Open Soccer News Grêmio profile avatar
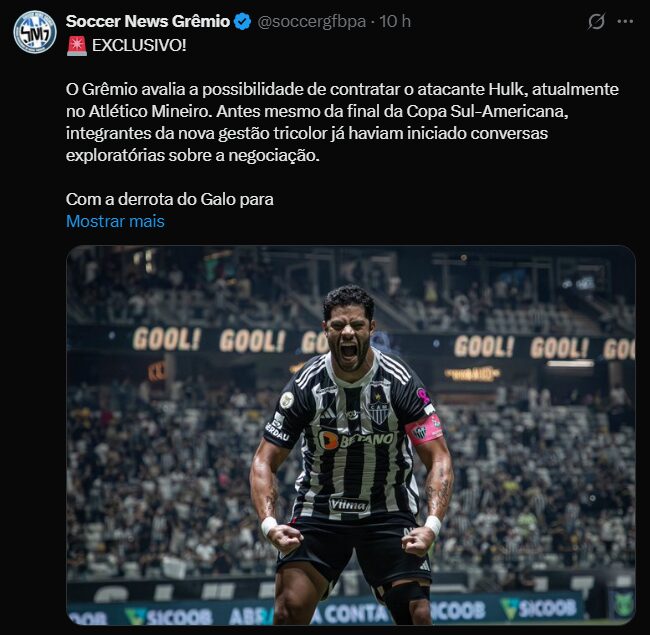 35,31
